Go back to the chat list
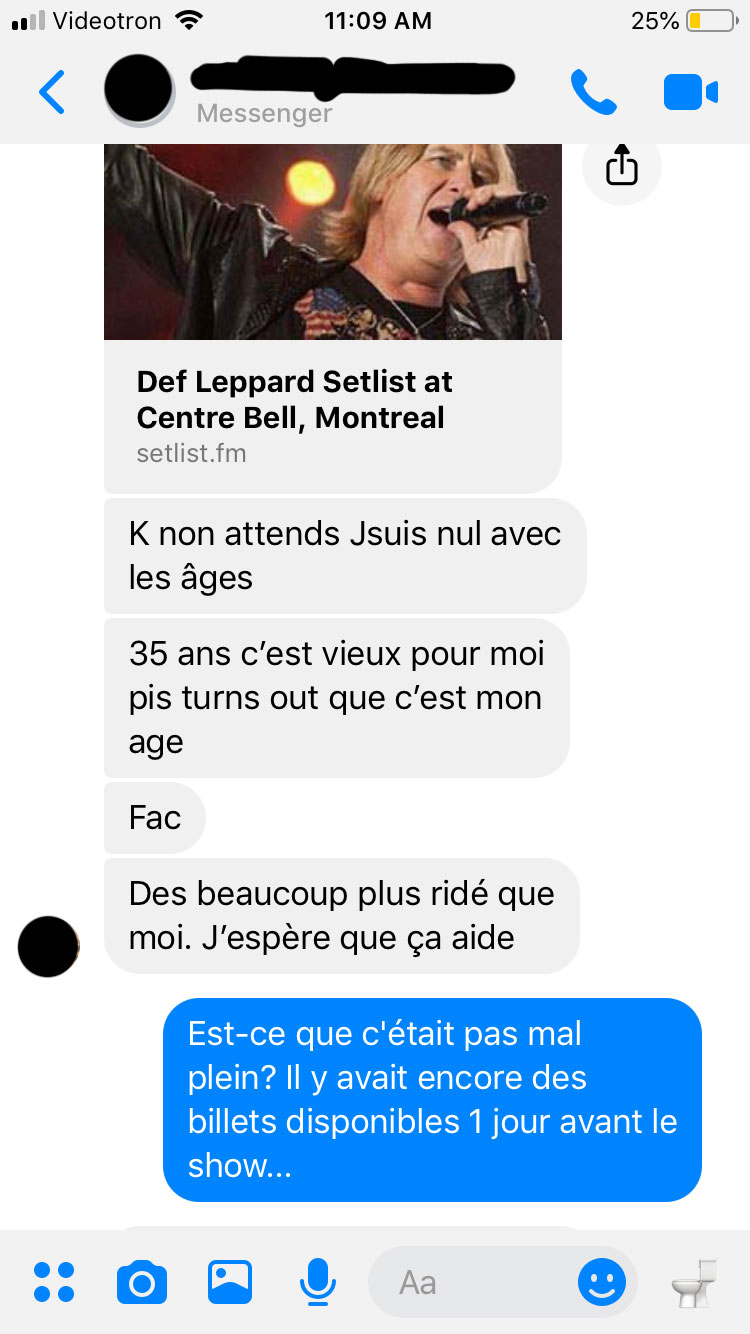 52,92
